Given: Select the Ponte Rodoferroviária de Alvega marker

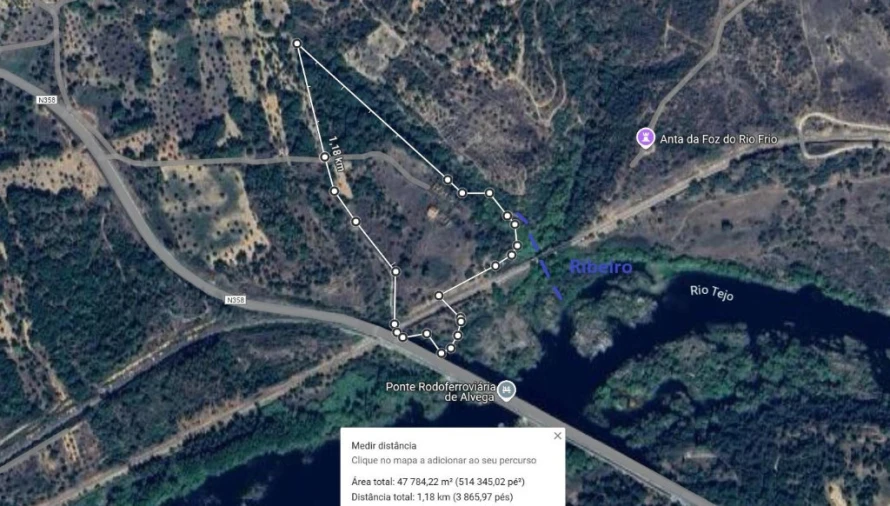Looking at the screenshot, I should pyautogui.click(x=507, y=388).
